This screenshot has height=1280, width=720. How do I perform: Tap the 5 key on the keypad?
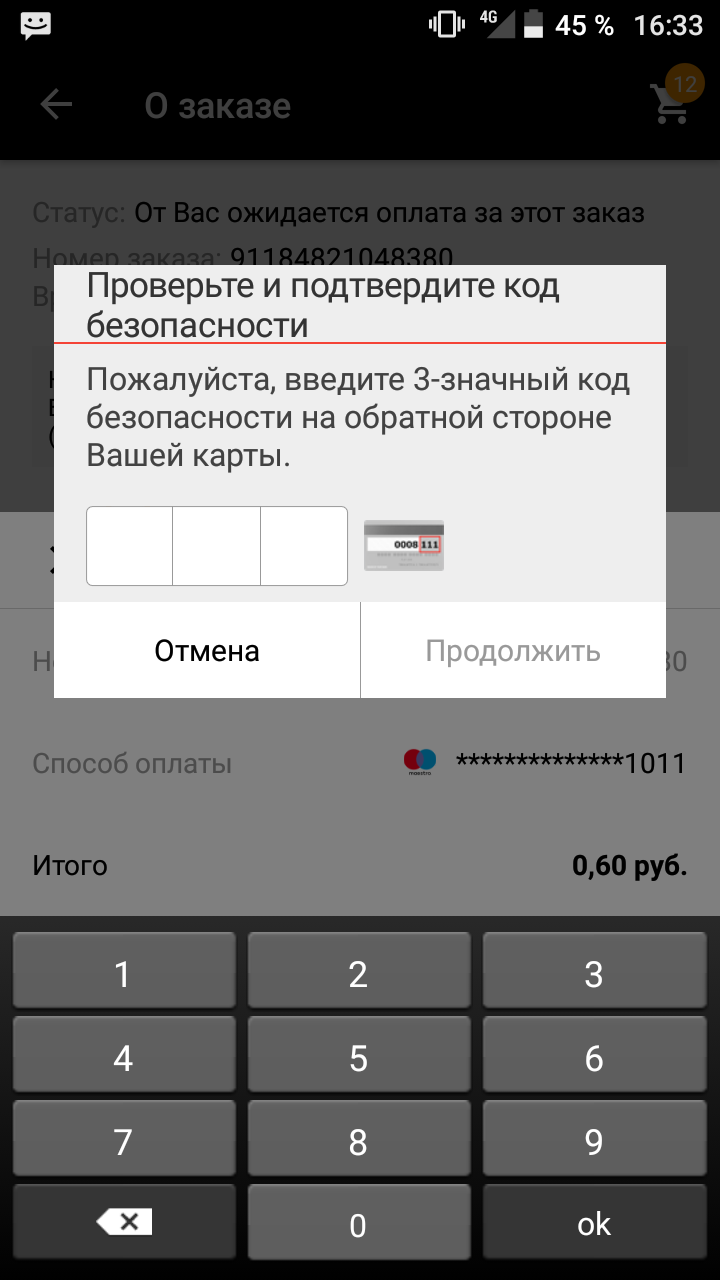click(x=359, y=1058)
